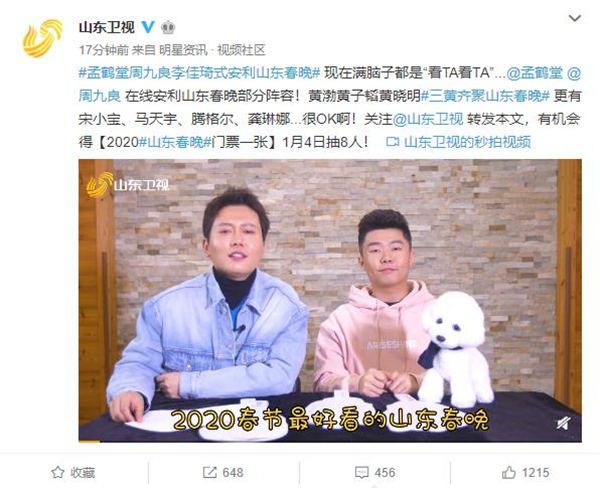Image resolution: width=600 pixels, height=488 pixels.
Task: Open the post dropdown chevron menu
Action: [x=573, y=18]
